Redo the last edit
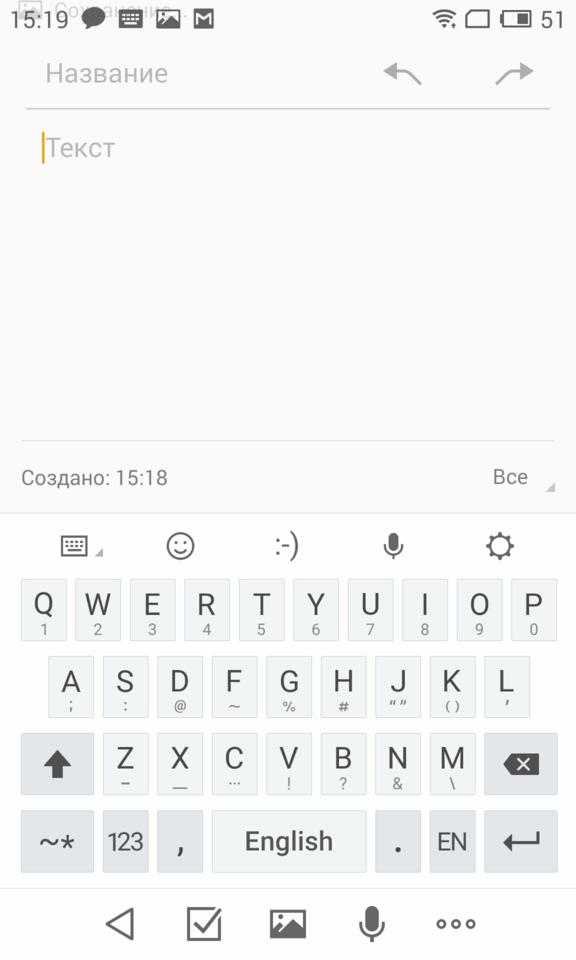 coord(514,74)
